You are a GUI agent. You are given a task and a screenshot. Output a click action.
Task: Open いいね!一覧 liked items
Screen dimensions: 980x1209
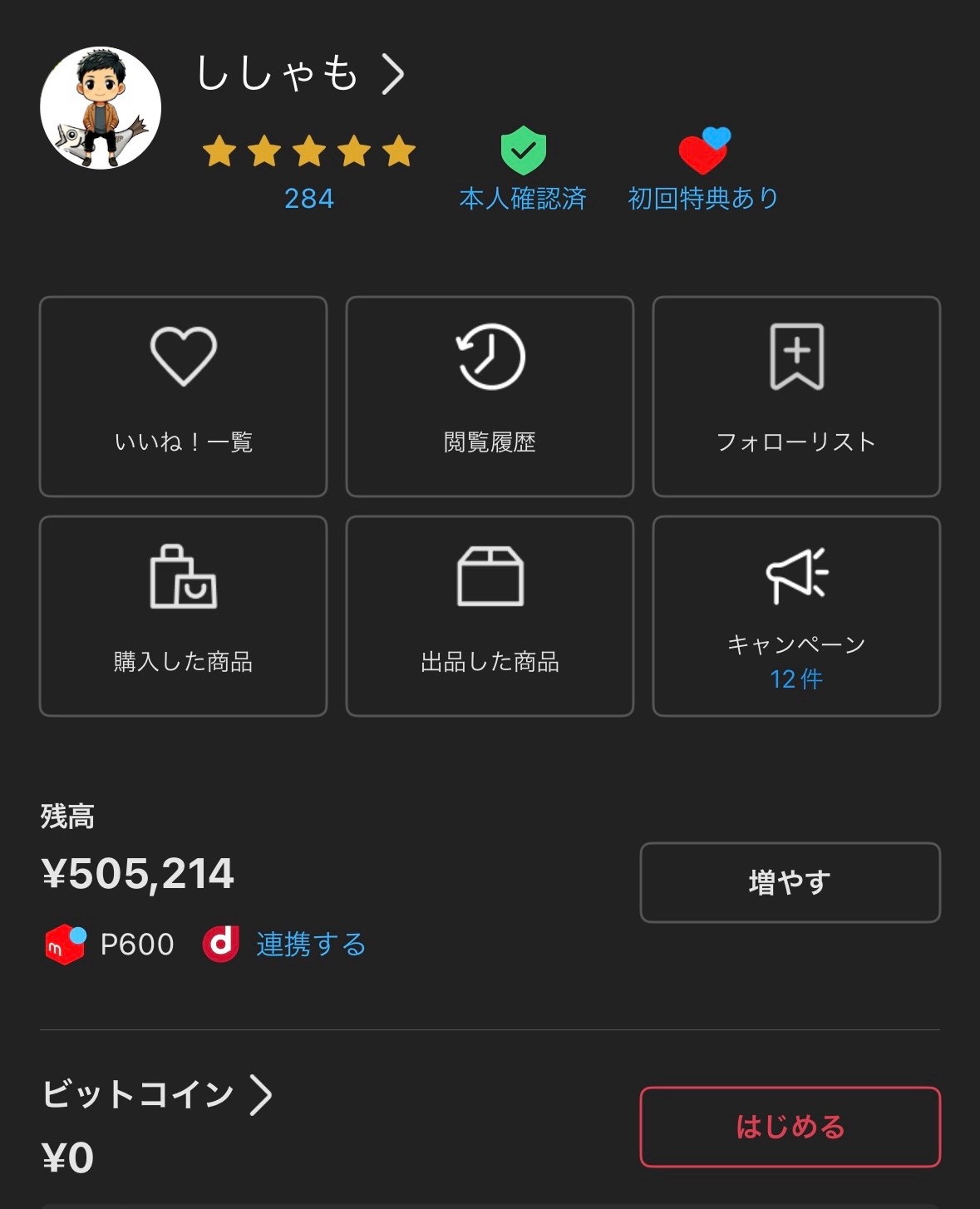tap(183, 397)
